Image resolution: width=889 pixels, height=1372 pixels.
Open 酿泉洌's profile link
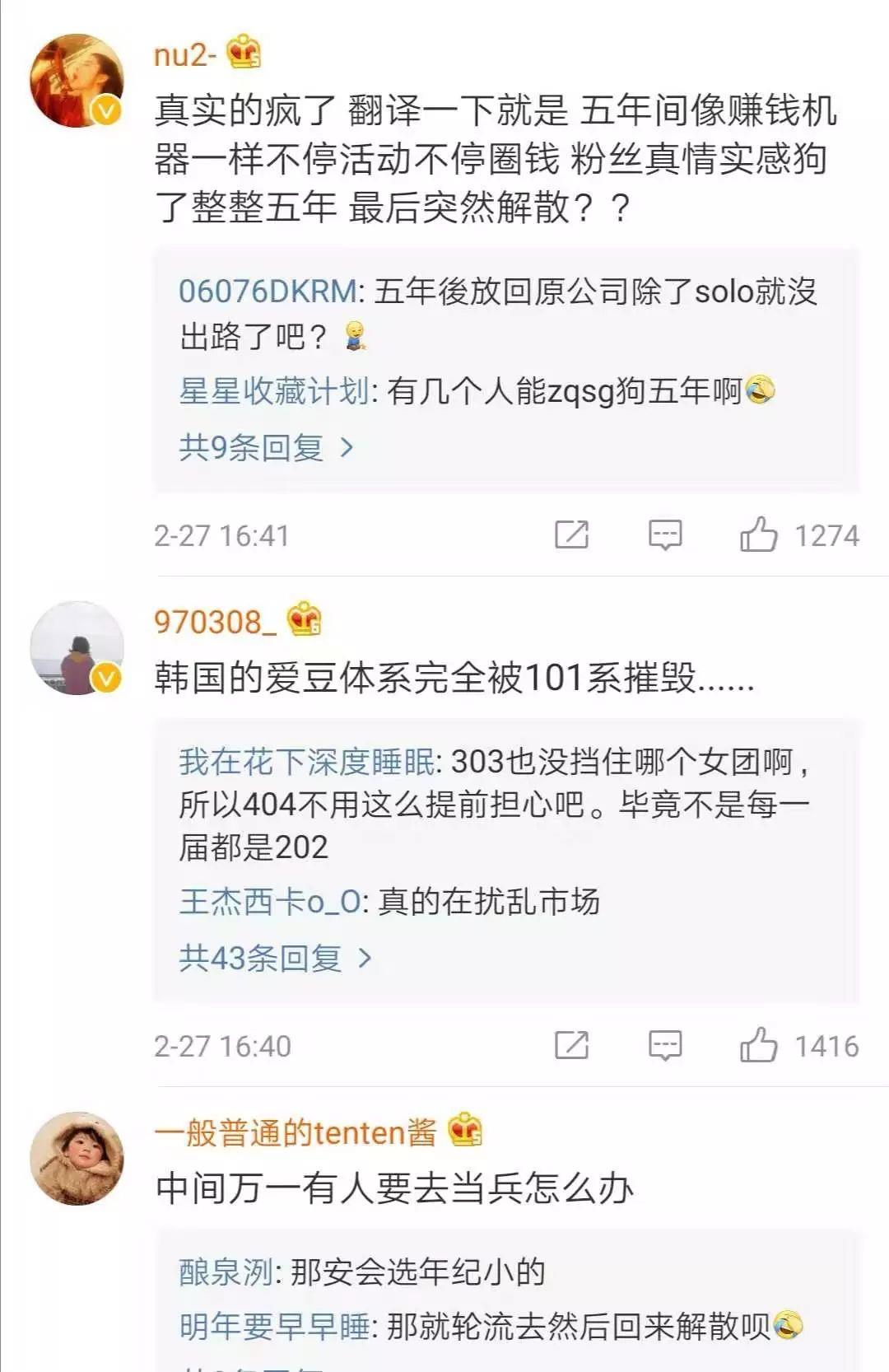coord(226,1272)
